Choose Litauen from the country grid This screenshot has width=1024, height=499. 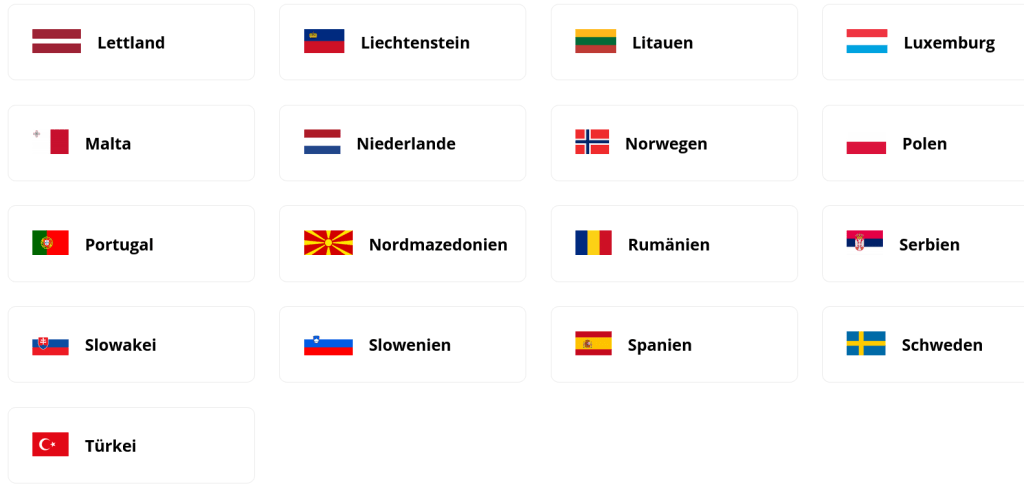coord(674,43)
